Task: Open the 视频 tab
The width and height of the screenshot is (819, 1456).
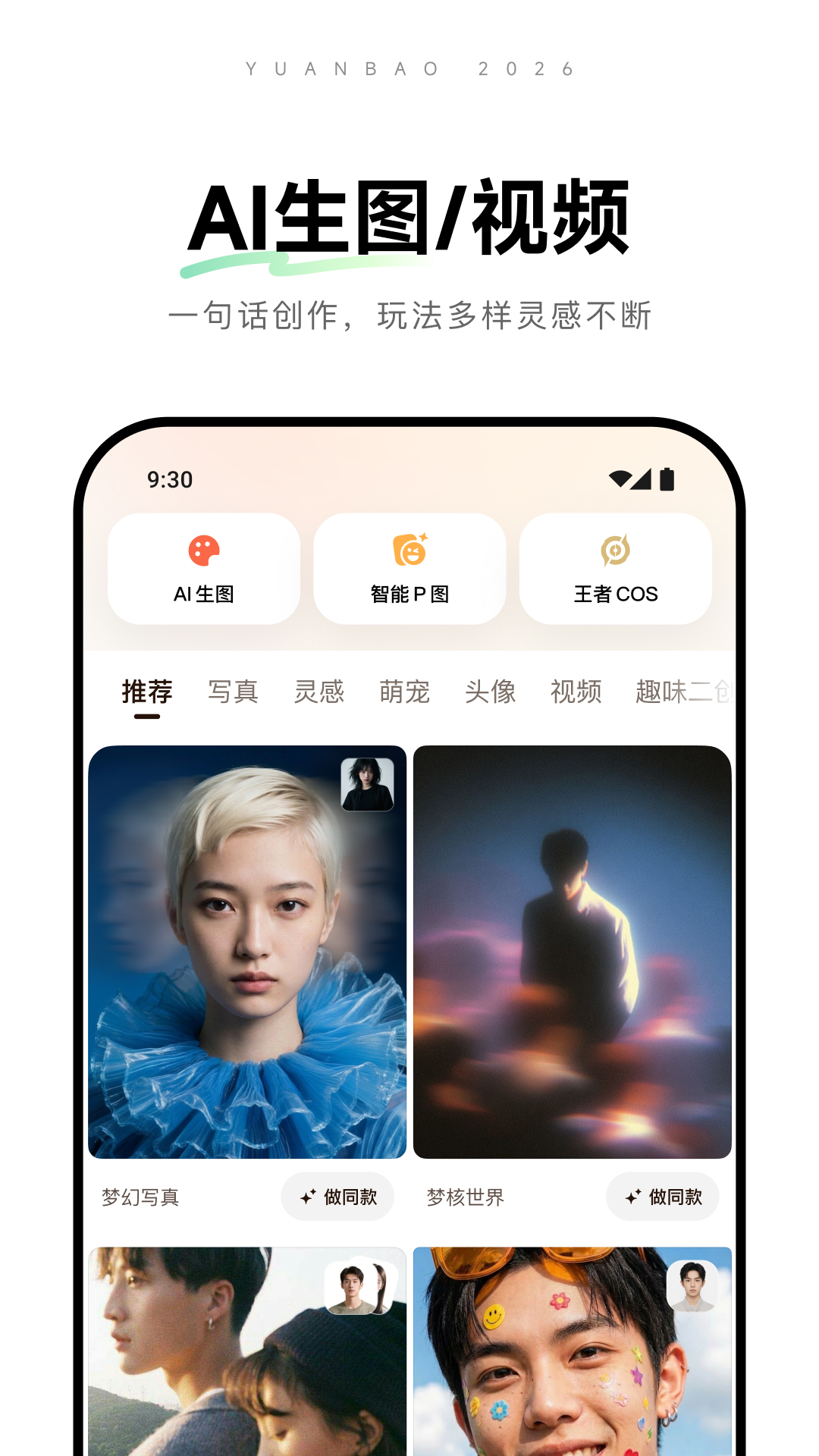Action: (576, 692)
